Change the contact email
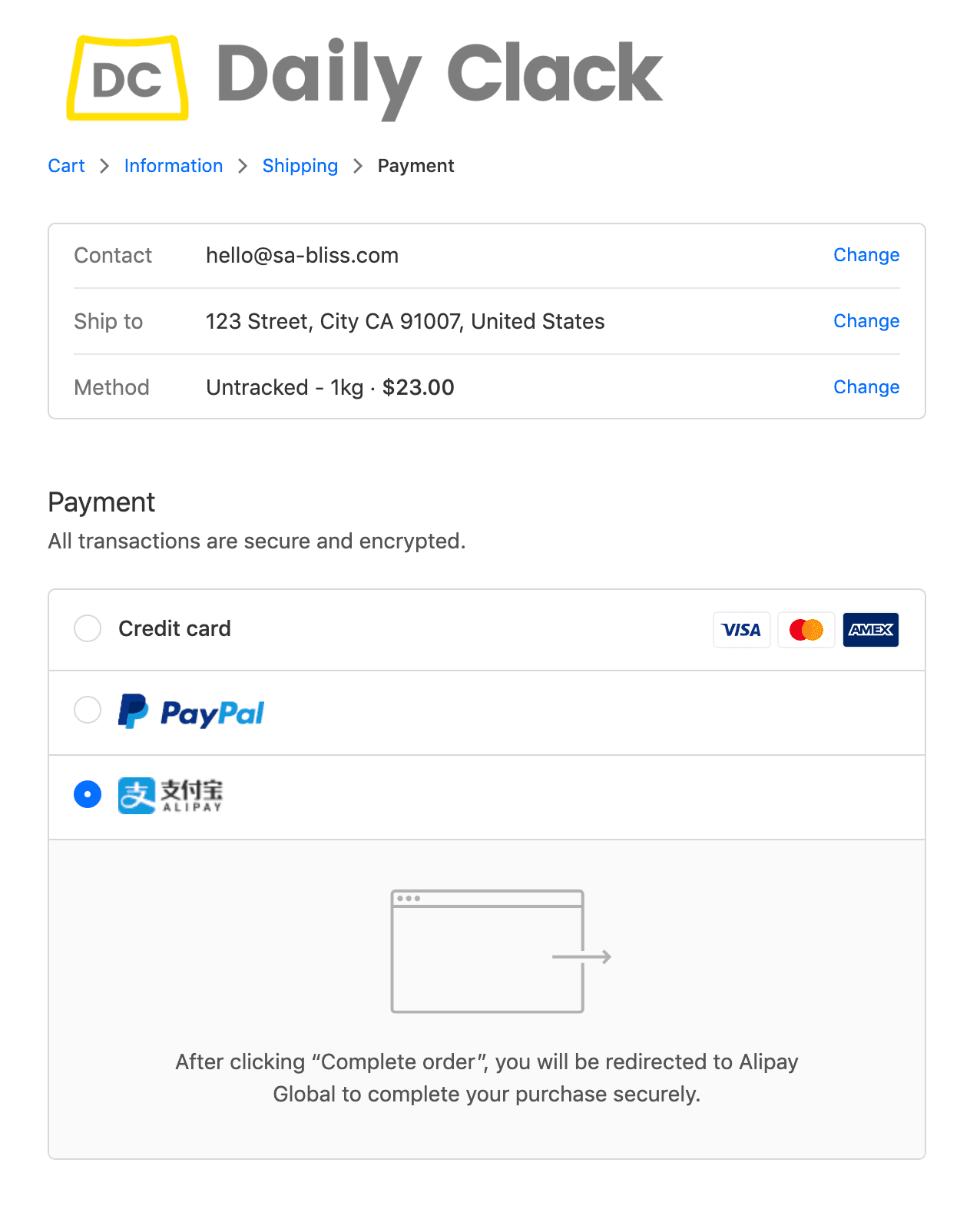980x1209 pixels. (866, 255)
